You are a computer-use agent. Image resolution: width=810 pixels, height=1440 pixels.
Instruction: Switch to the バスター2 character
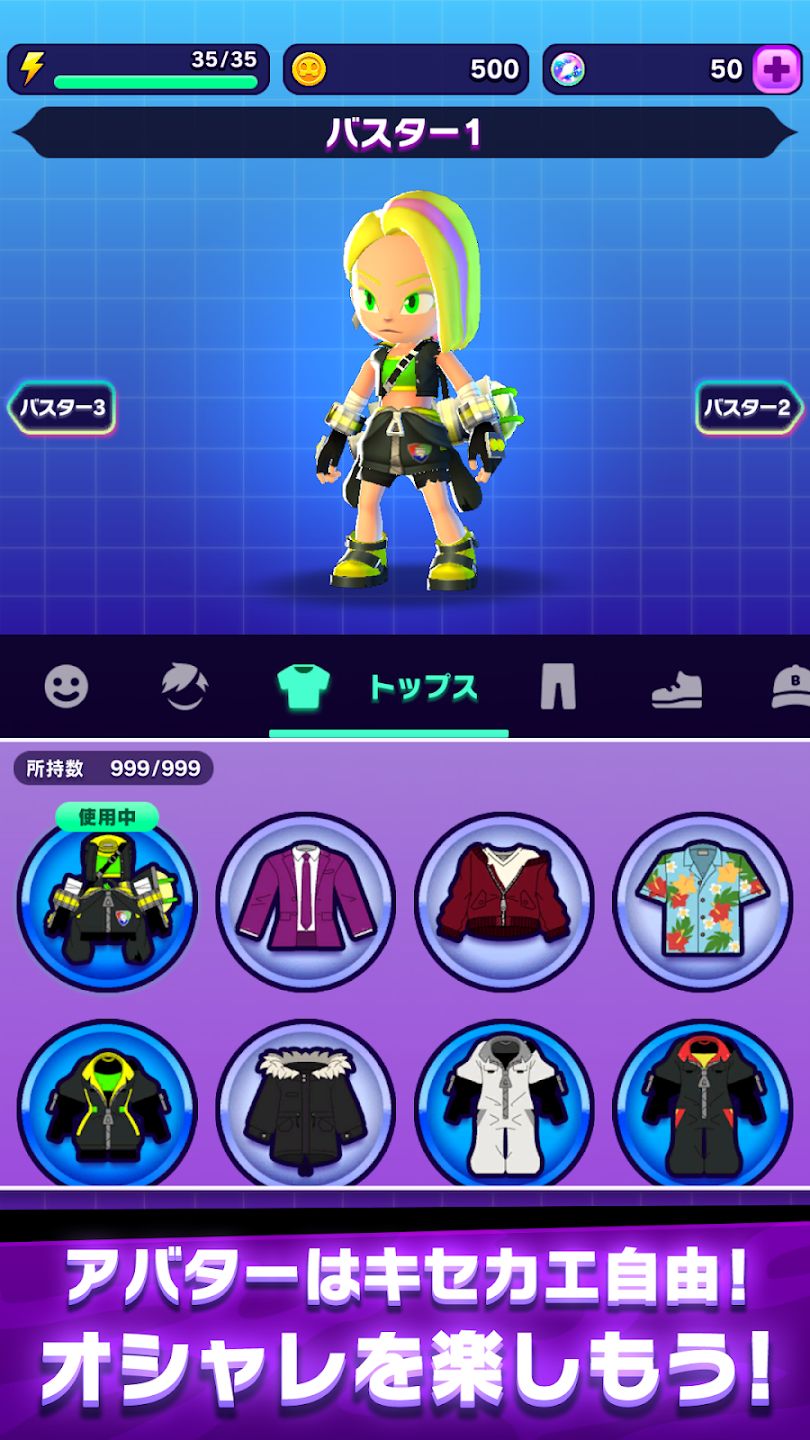point(749,408)
